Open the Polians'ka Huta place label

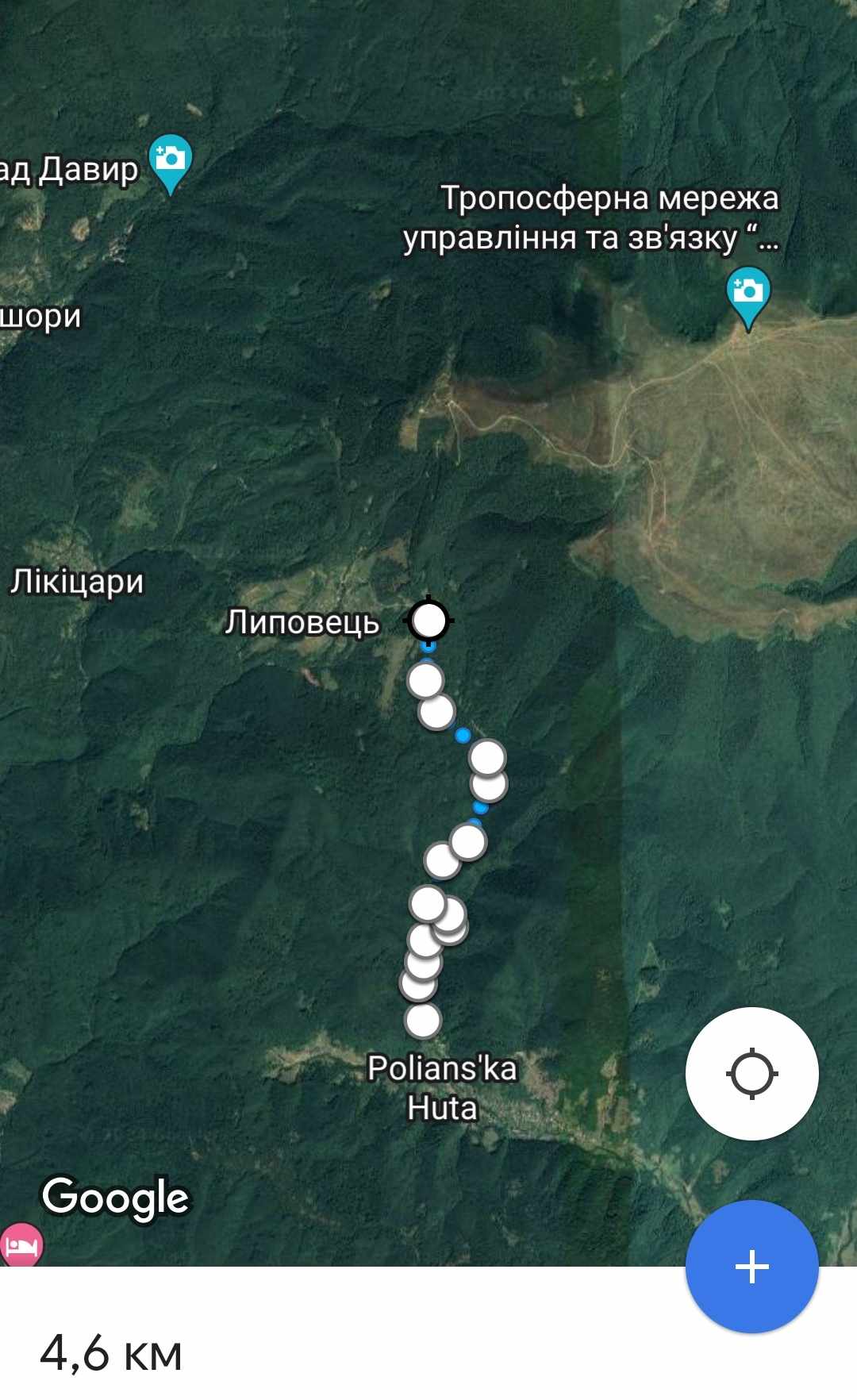(442, 1087)
